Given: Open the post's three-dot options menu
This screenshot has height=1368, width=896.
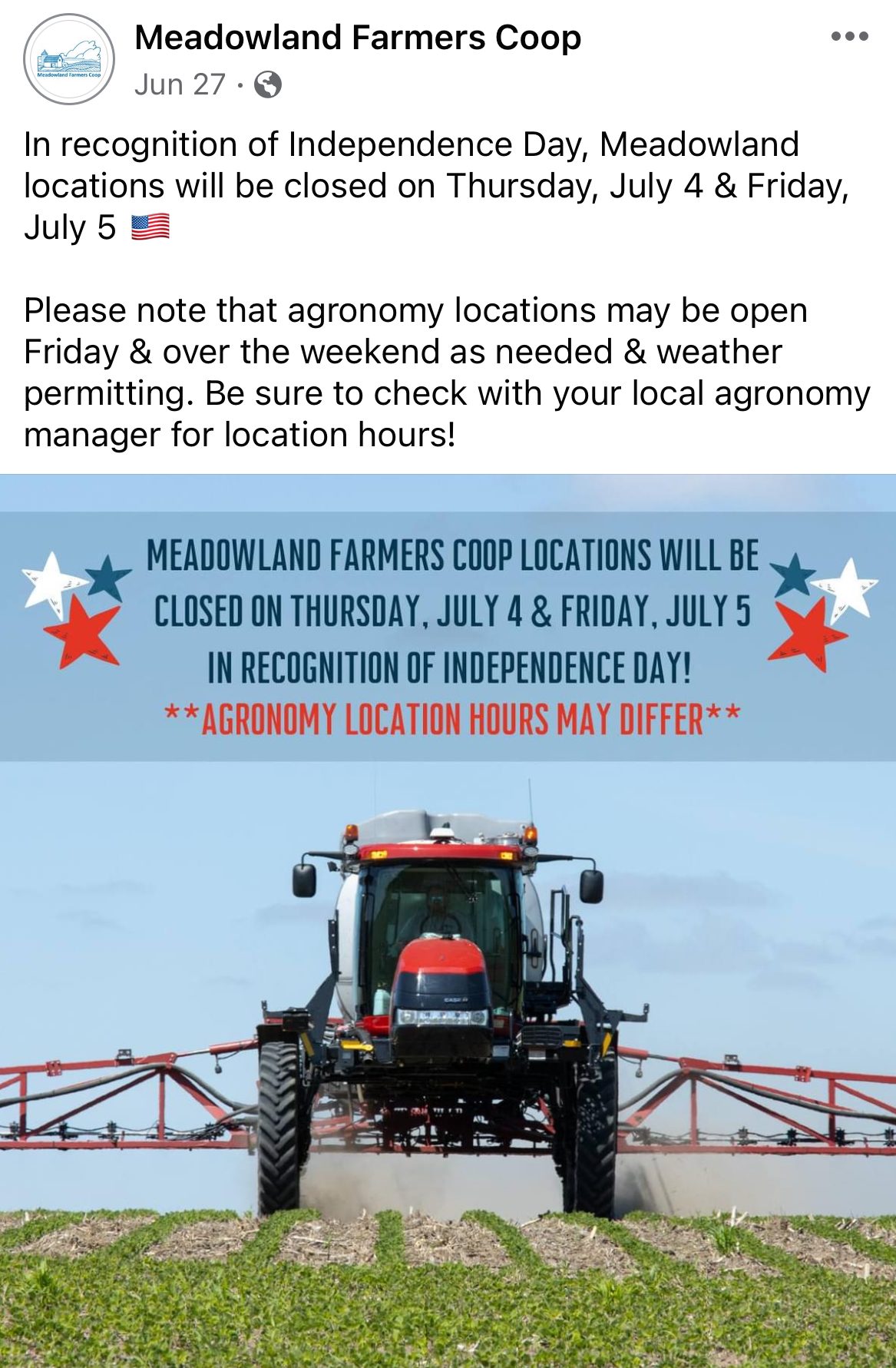Looking at the screenshot, I should (849, 37).
